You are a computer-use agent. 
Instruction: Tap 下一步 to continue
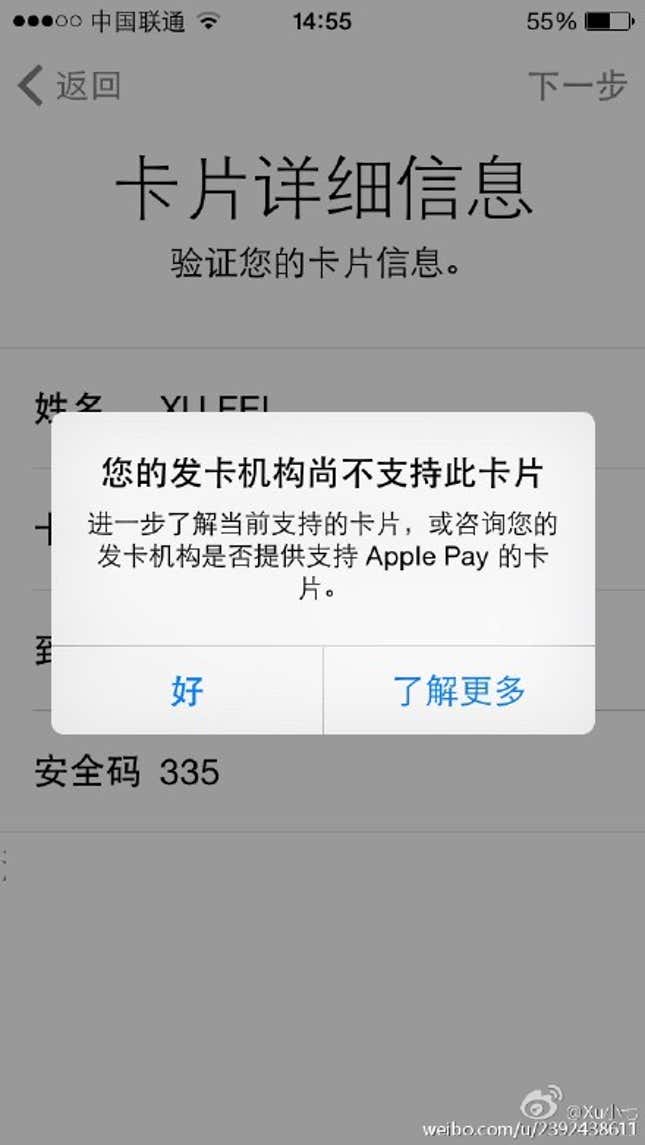(x=577, y=86)
